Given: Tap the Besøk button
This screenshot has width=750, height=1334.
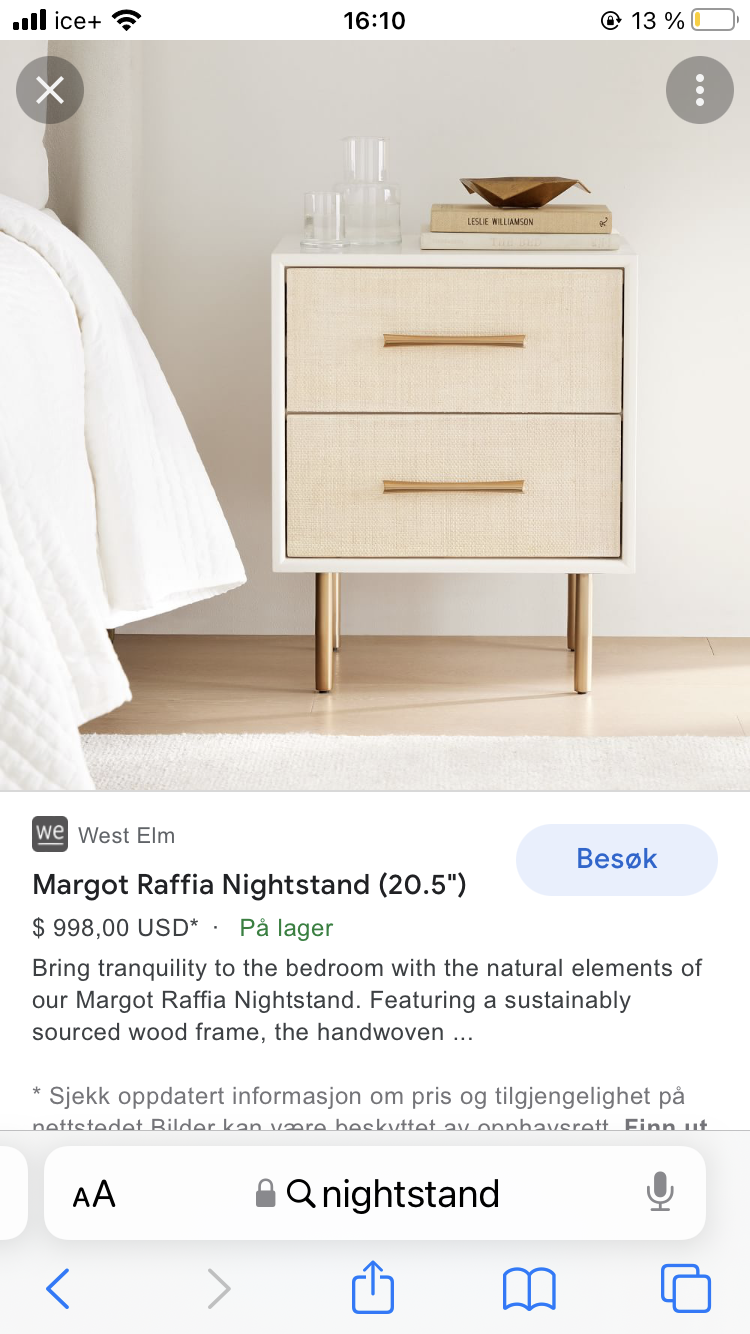Looking at the screenshot, I should coord(617,859).
